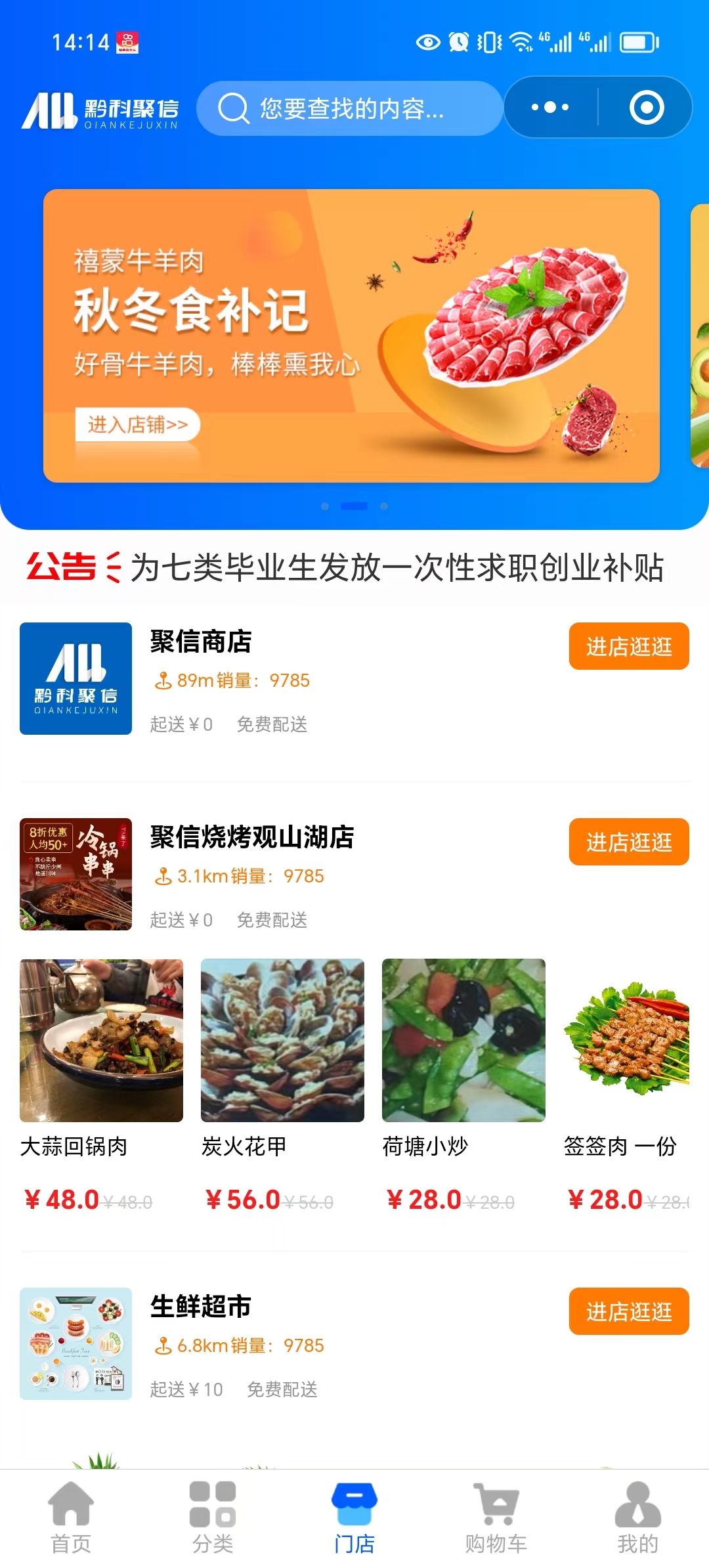Select the middle carousel indicator dot
Image resolution: width=709 pixels, height=1568 pixels.
[x=354, y=506]
